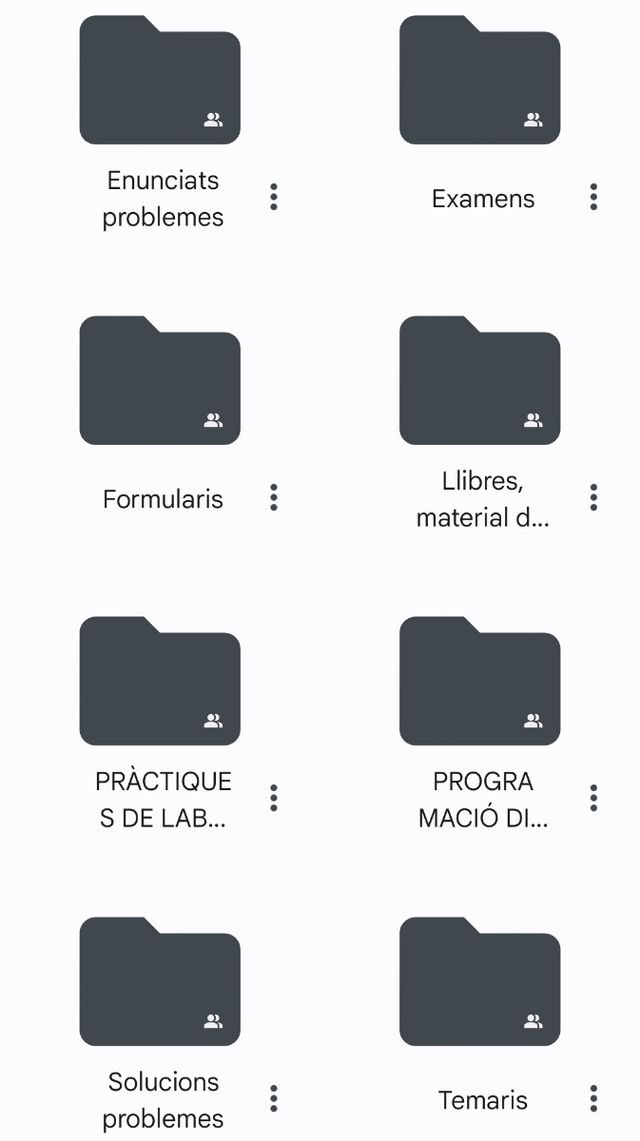Open overflow menu for PROGRAMACIÓ DI folder
Screen dimensions: 640x1141
coord(594,798)
